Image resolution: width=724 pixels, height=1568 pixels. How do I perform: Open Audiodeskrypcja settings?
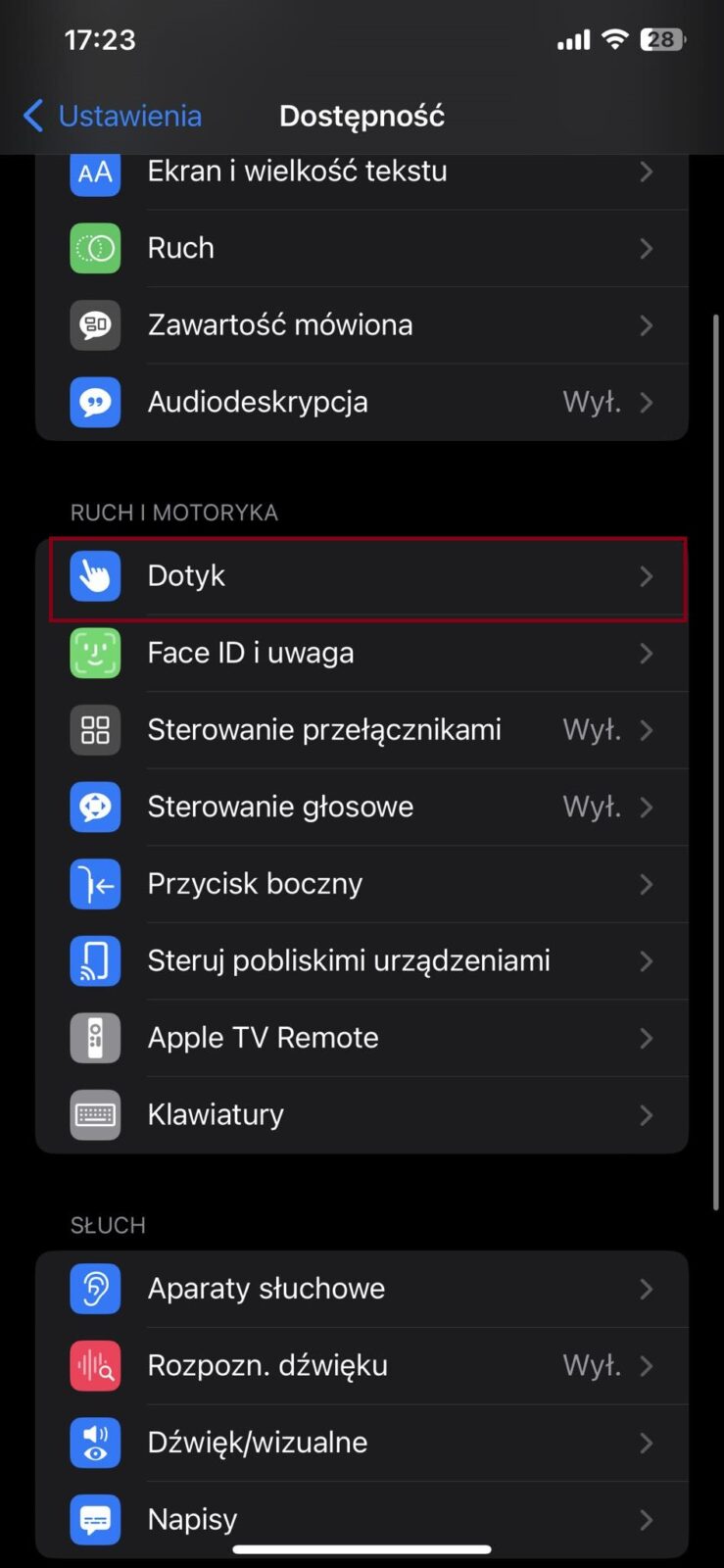tap(362, 402)
